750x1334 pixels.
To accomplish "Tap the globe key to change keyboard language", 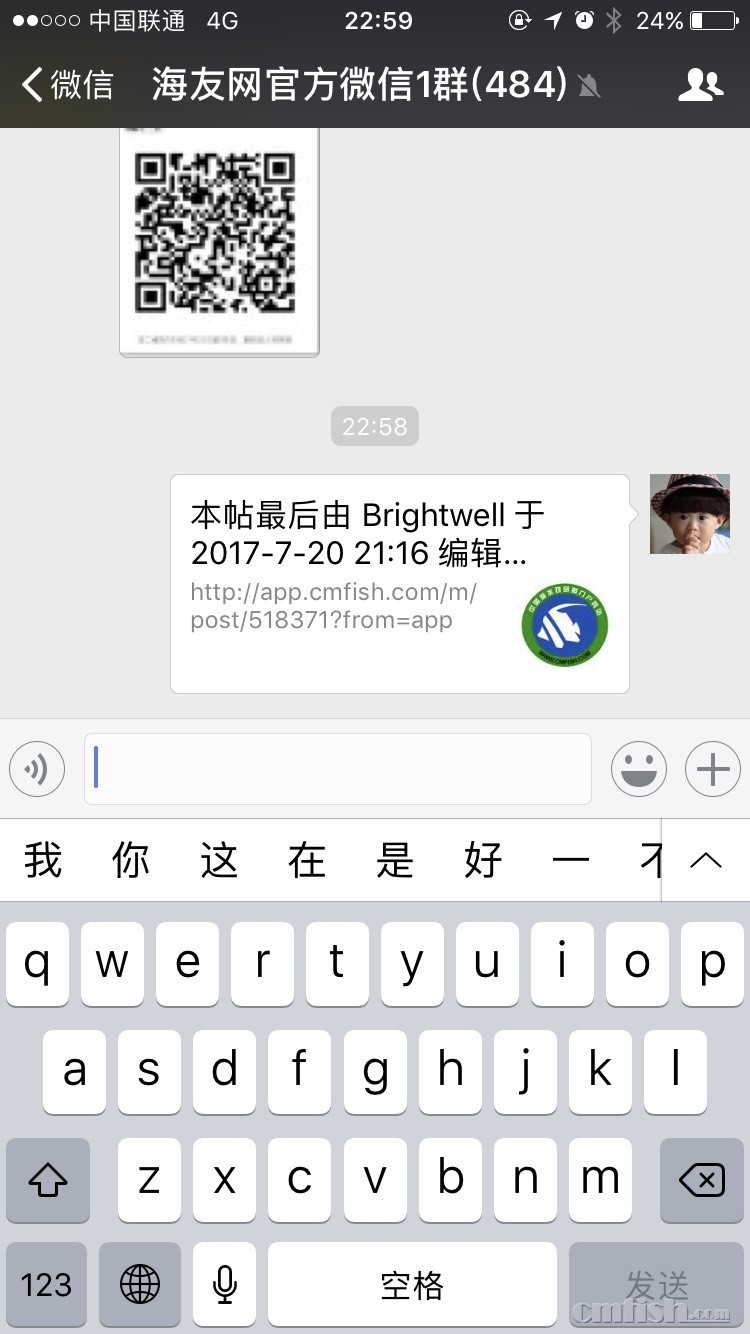I will pyautogui.click(x=140, y=1285).
